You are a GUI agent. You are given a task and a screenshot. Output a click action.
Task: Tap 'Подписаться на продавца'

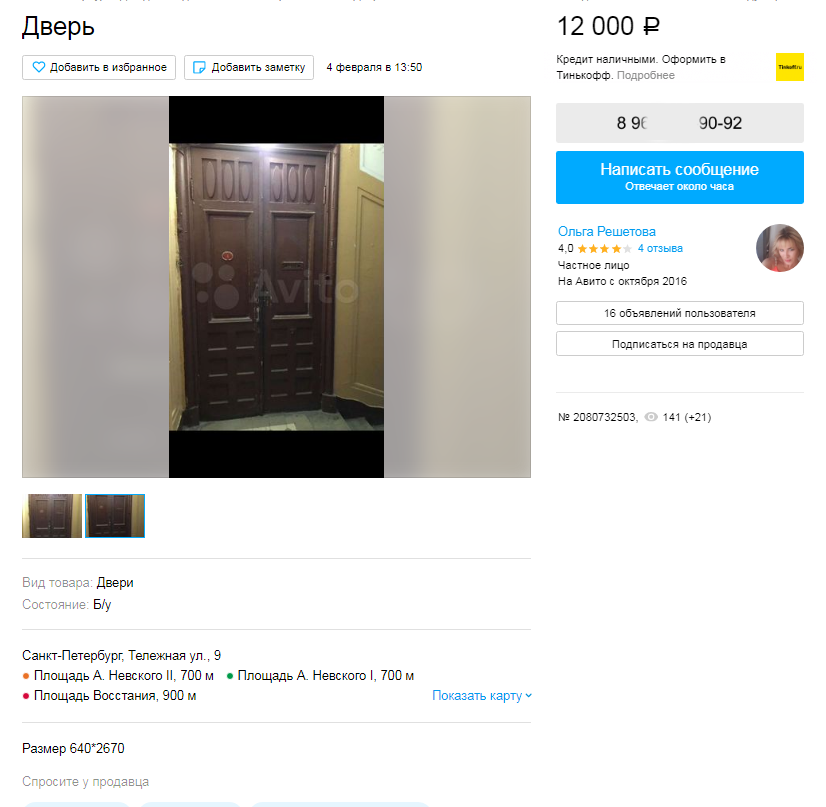[x=679, y=344]
